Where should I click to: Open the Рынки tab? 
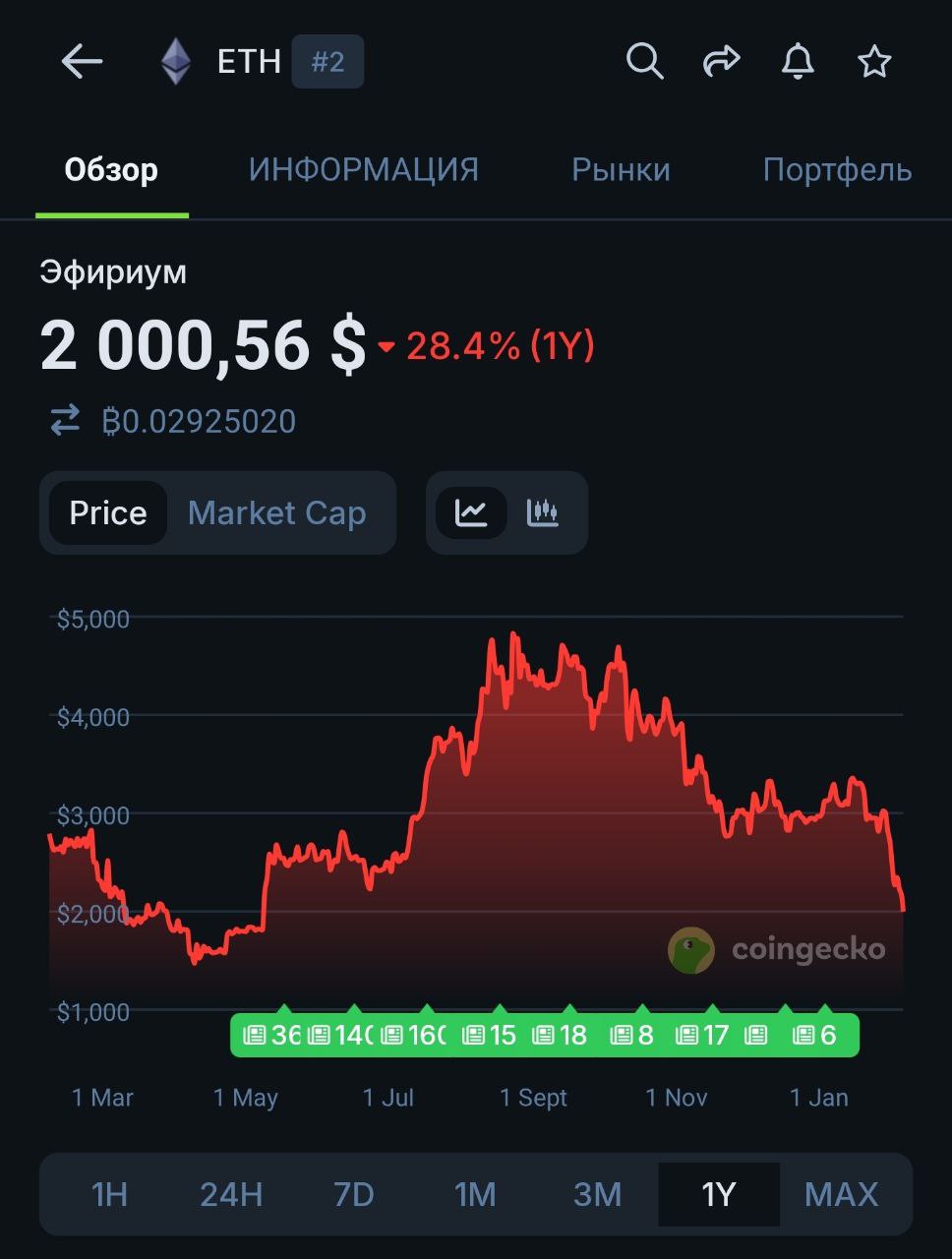point(621,170)
